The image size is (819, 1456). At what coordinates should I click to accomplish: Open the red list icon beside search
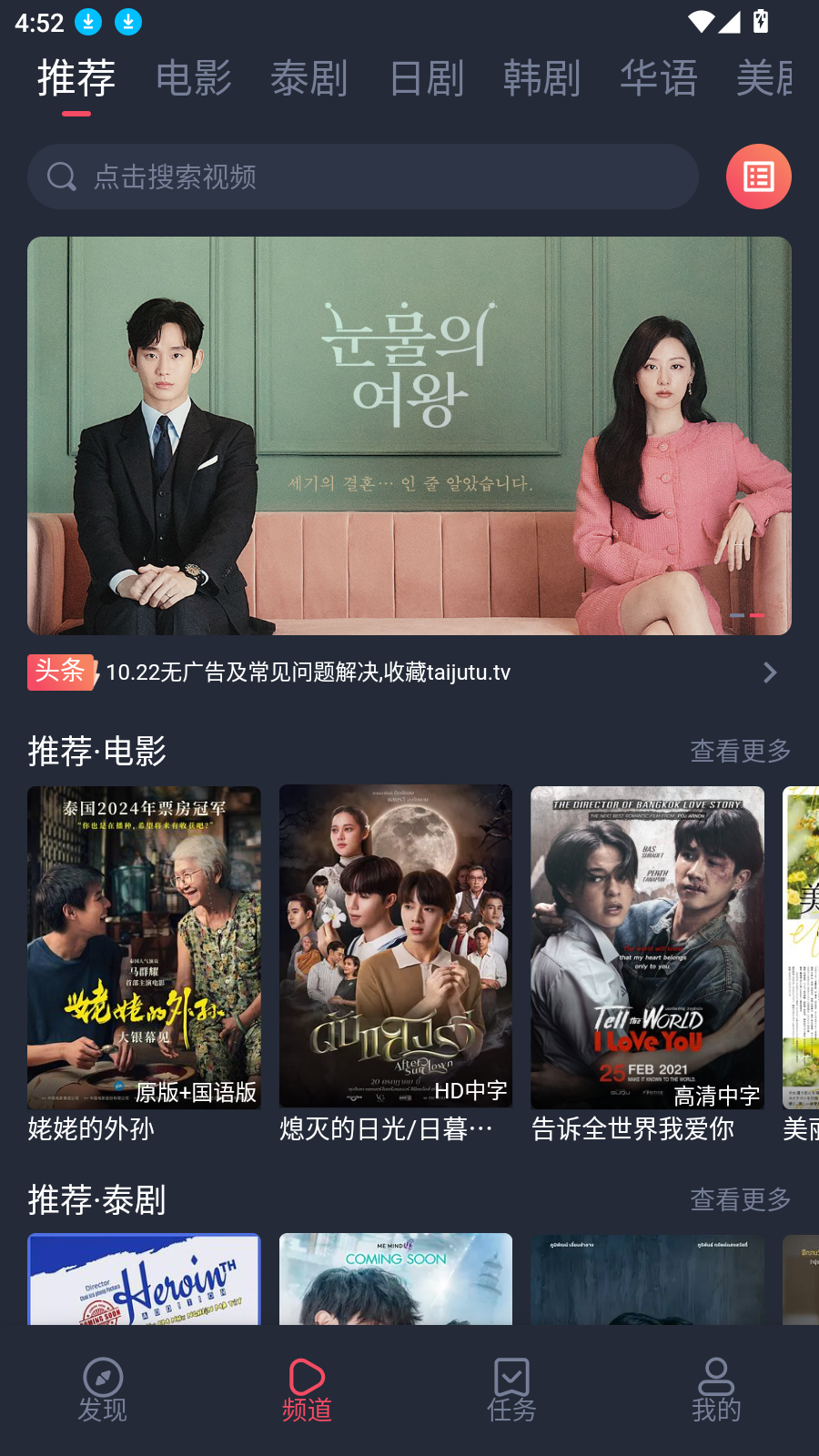click(758, 177)
